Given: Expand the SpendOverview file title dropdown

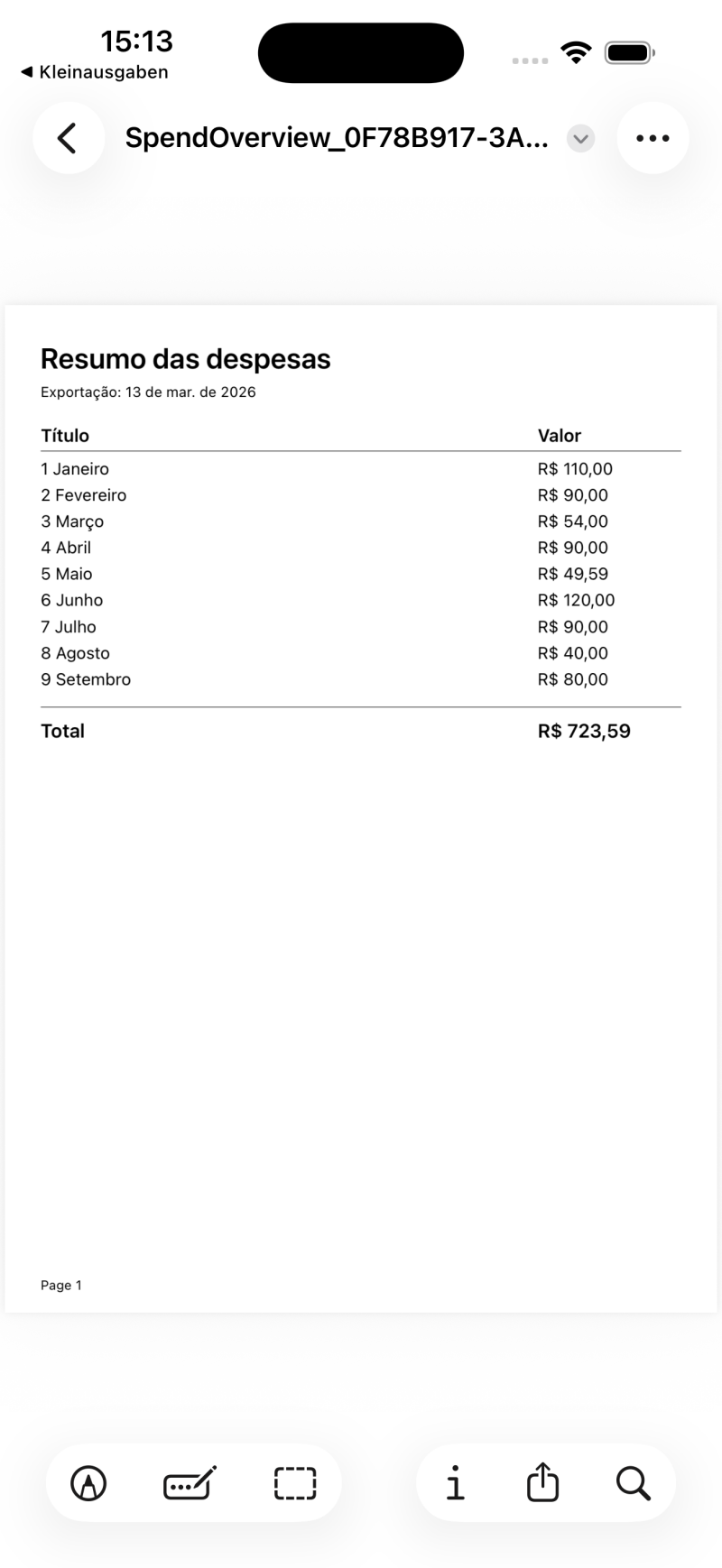Looking at the screenshot, I should click(580, 139).
